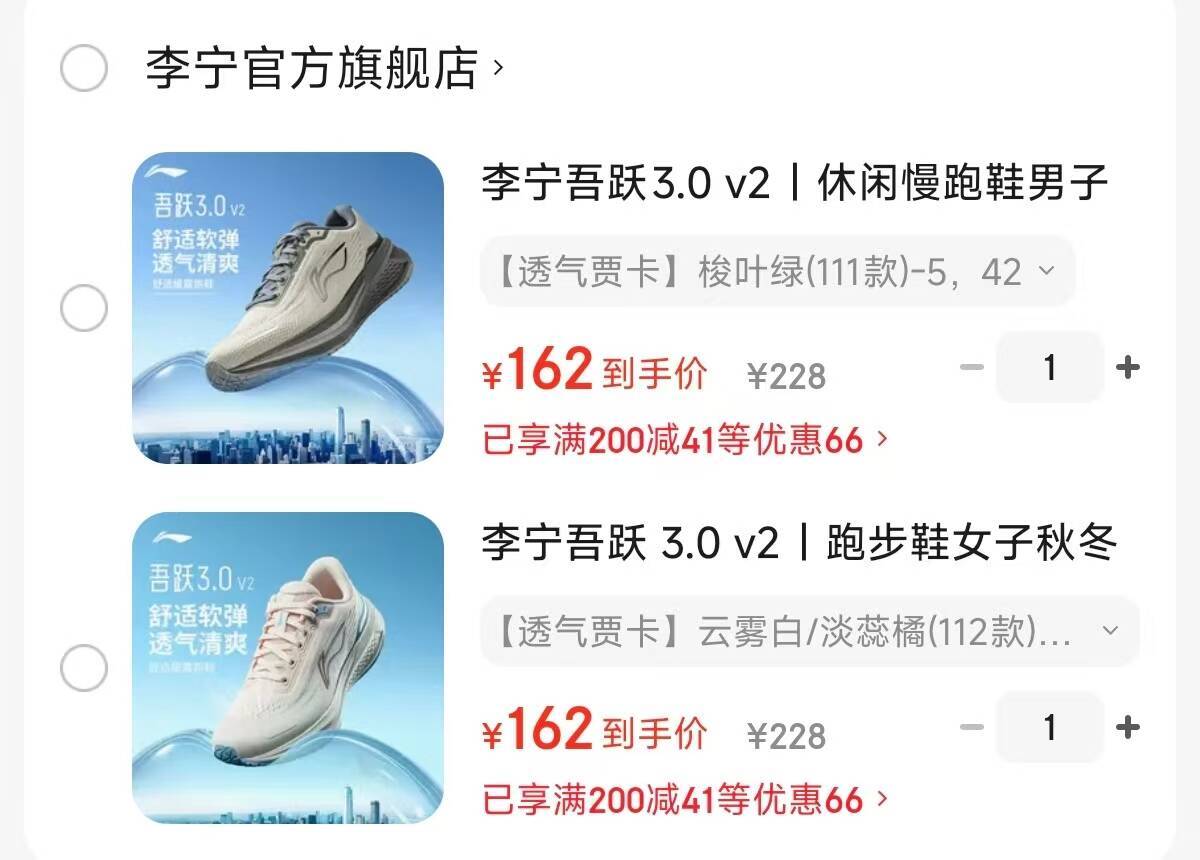
Task: View discount details for 休闲慢跑鞋男子
Action: click(x=686, y=439)
